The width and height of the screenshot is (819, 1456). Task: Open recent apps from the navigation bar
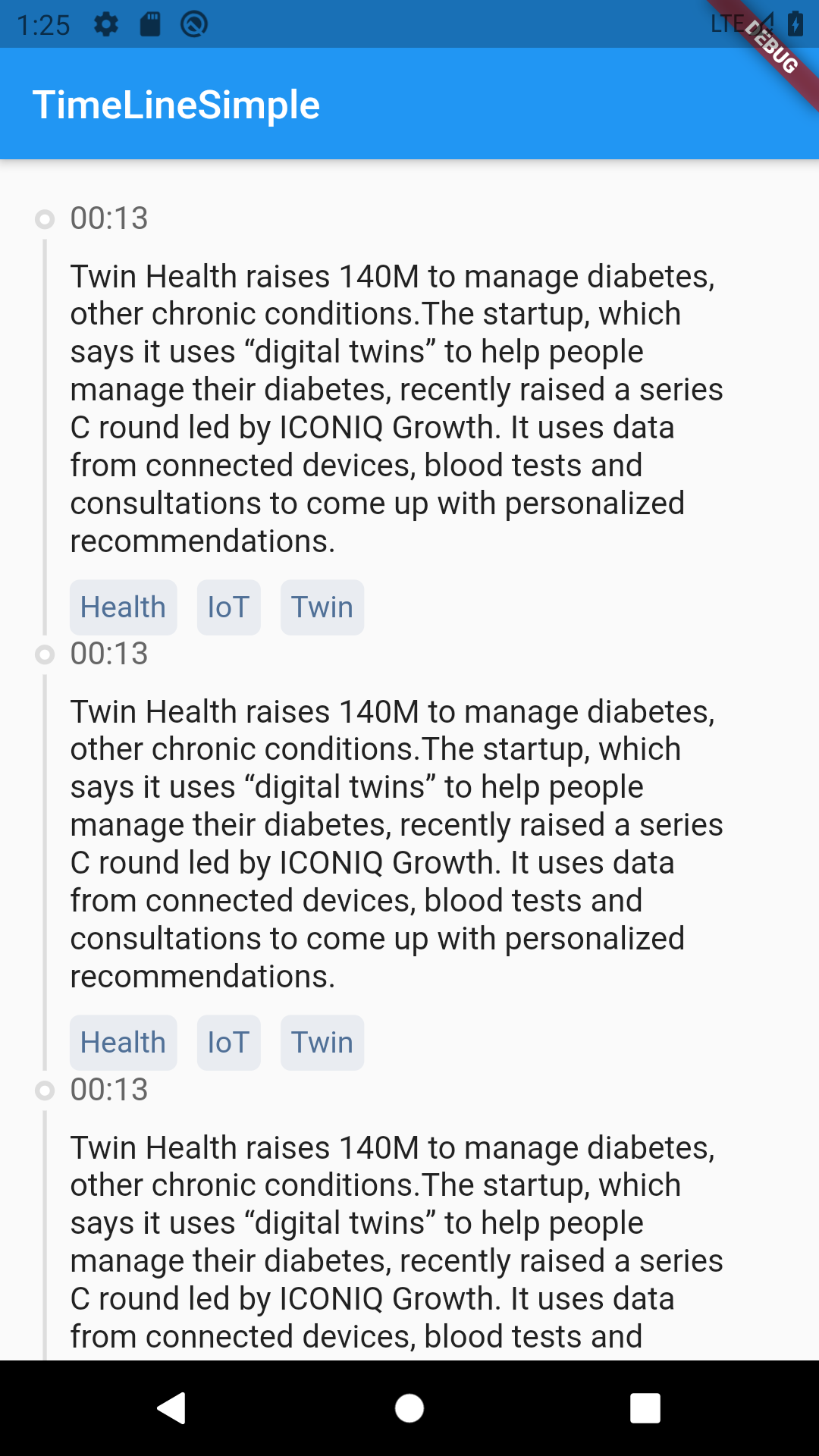(645, 1408)
